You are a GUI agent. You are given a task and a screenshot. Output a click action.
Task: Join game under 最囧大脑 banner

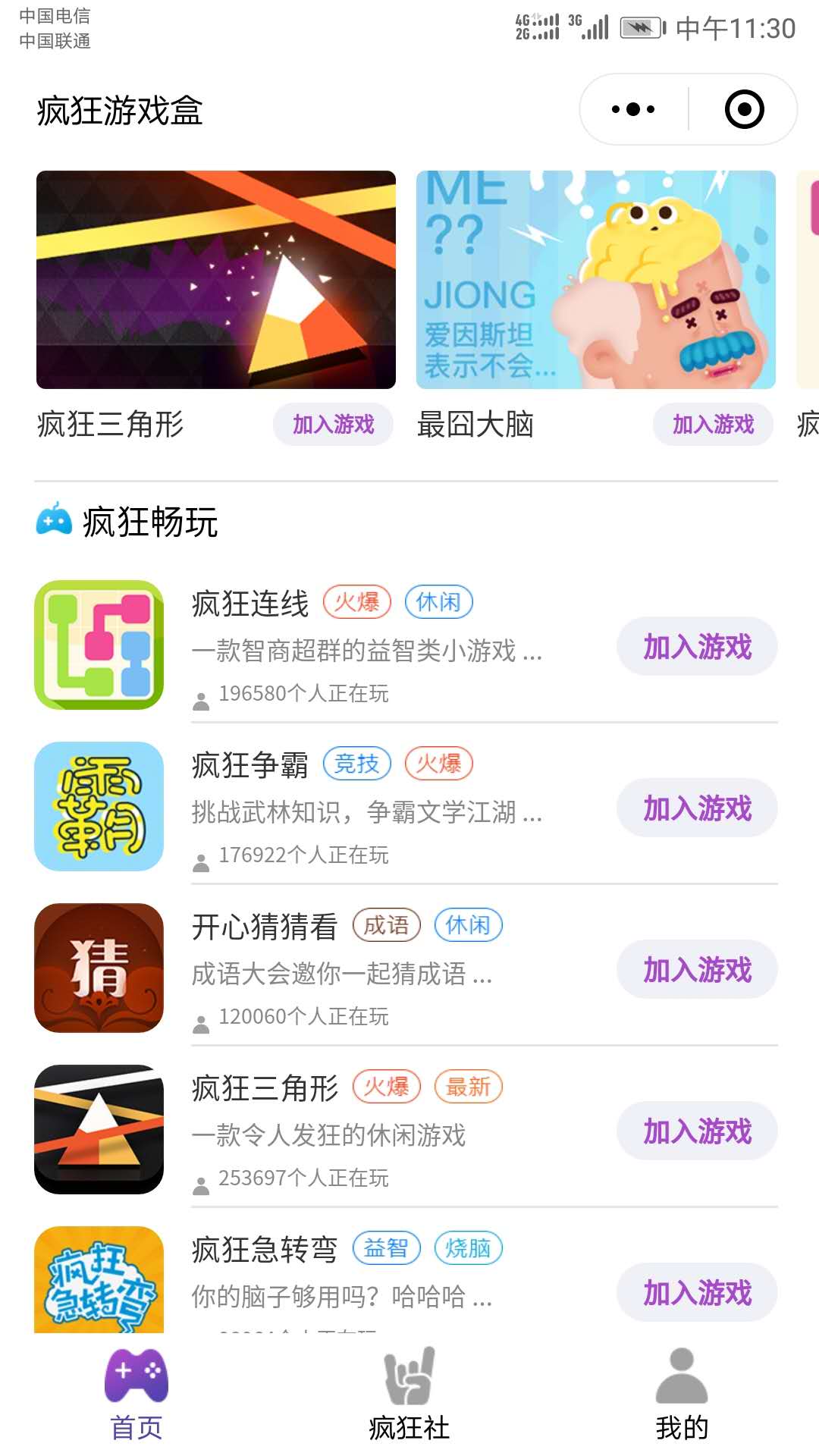coord(714,424)
